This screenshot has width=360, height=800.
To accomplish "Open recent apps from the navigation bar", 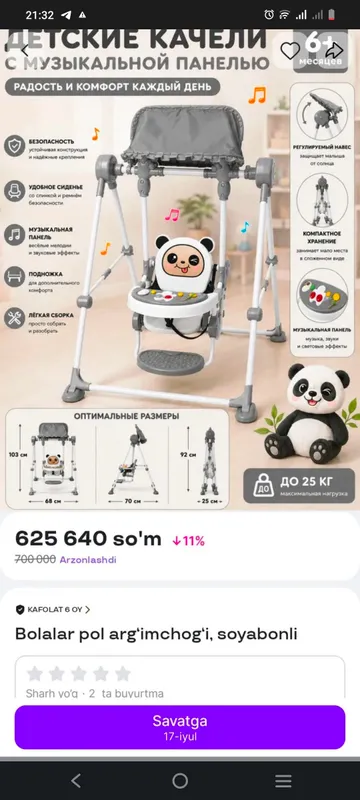I will pos(284,781).
